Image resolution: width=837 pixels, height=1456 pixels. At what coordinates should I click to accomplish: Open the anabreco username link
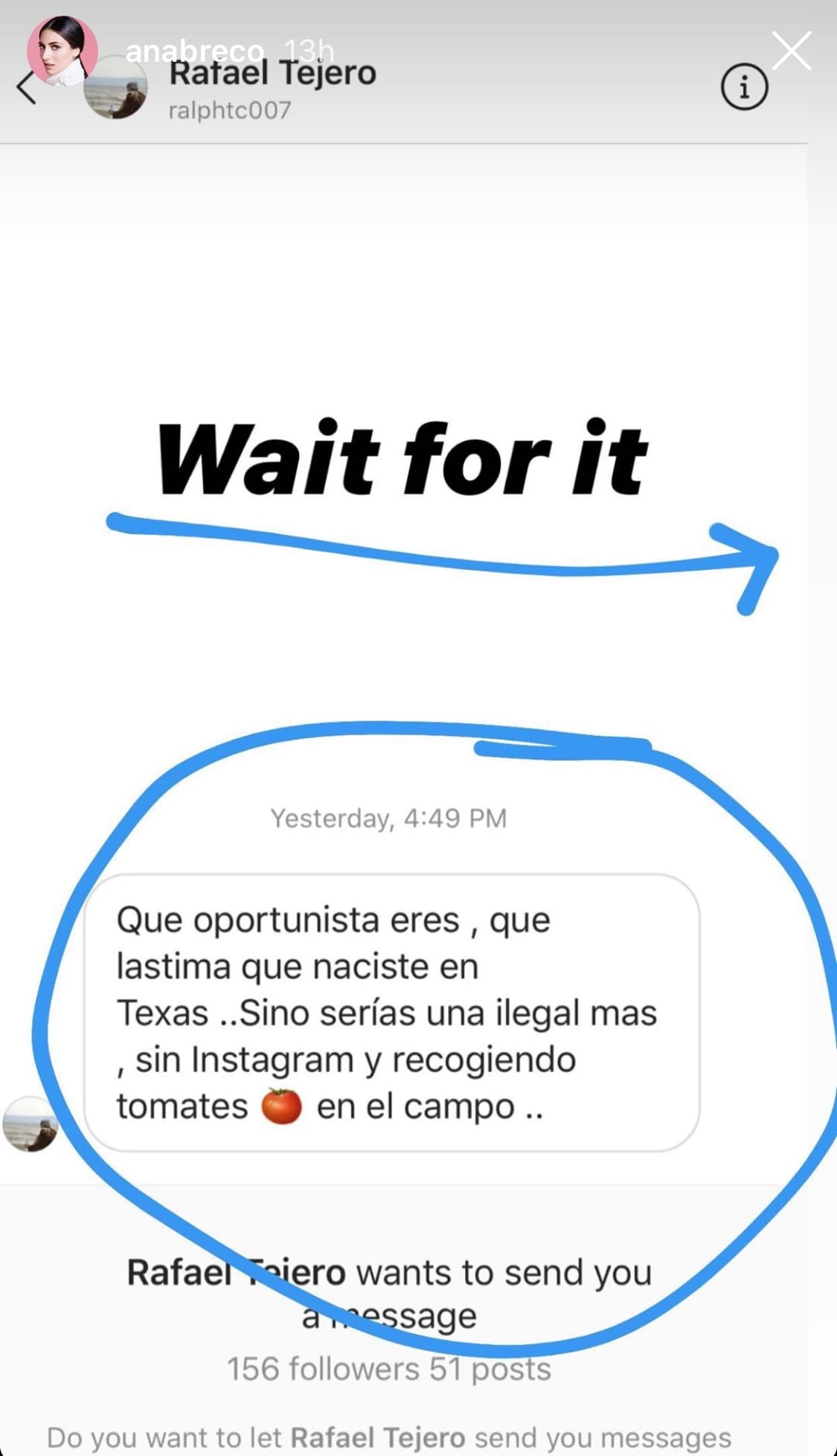click(x=195, y=51)
